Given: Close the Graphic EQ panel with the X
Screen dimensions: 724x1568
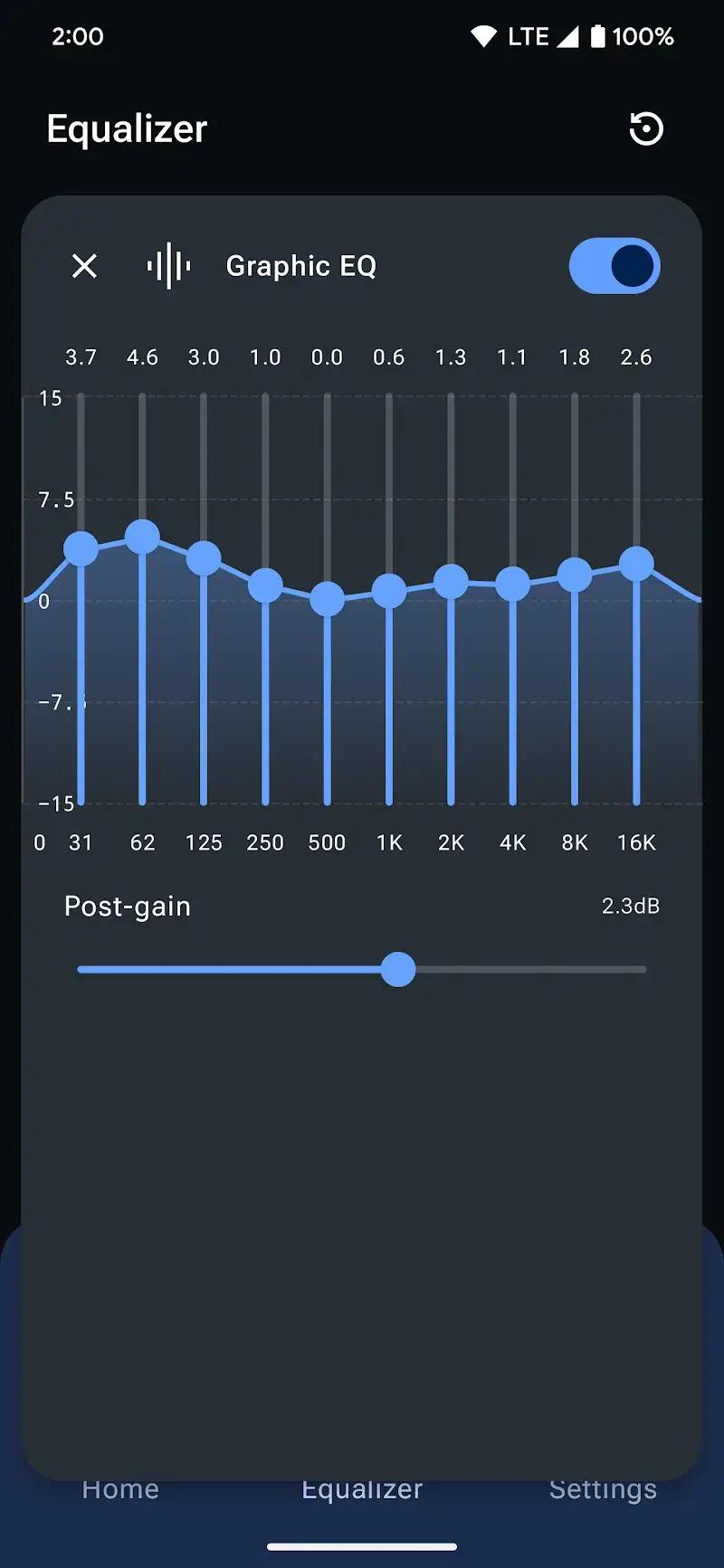Looking at the screenshot, I should (x=84, y=266).
